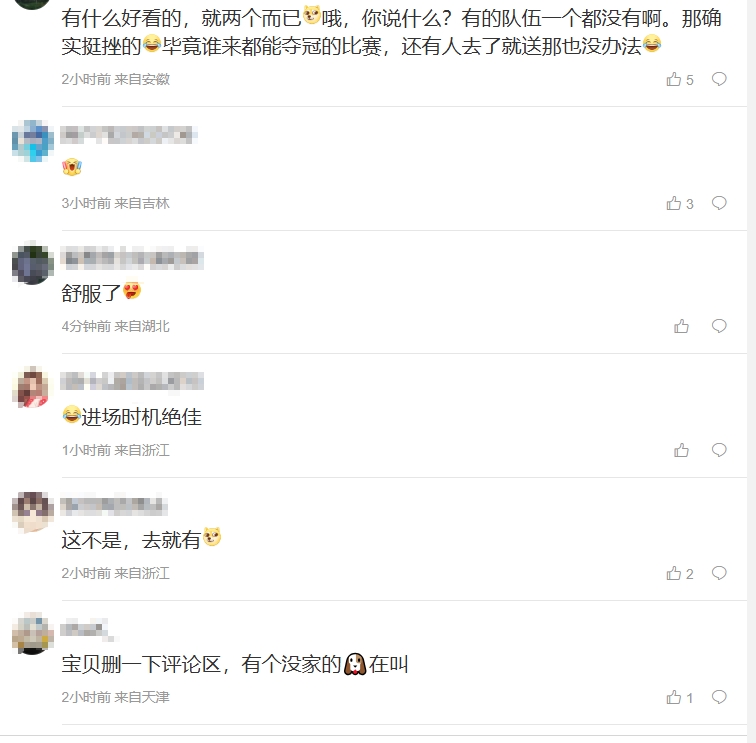Open avatar of the 进场时机绝佳 commenter
Image resolution: width=756 pixels, height=743 pixels.
point(32,387)
